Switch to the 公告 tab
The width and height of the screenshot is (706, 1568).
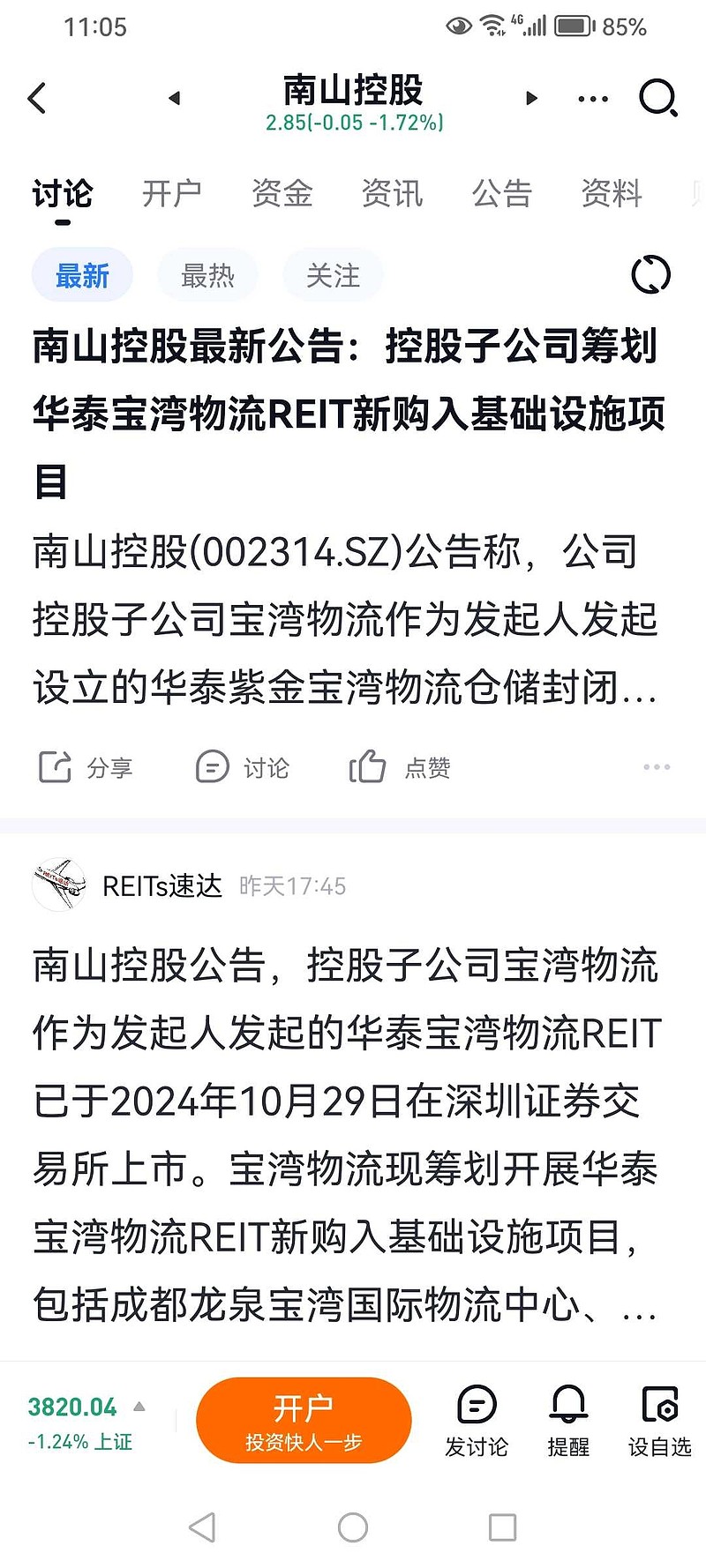pos(503,194)
